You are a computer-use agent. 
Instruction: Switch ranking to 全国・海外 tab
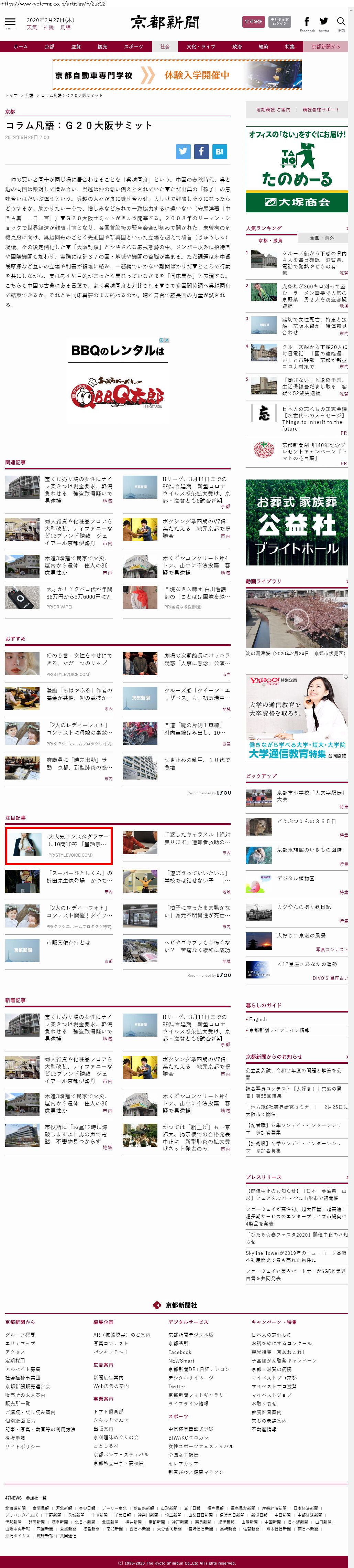pos(322,238)
